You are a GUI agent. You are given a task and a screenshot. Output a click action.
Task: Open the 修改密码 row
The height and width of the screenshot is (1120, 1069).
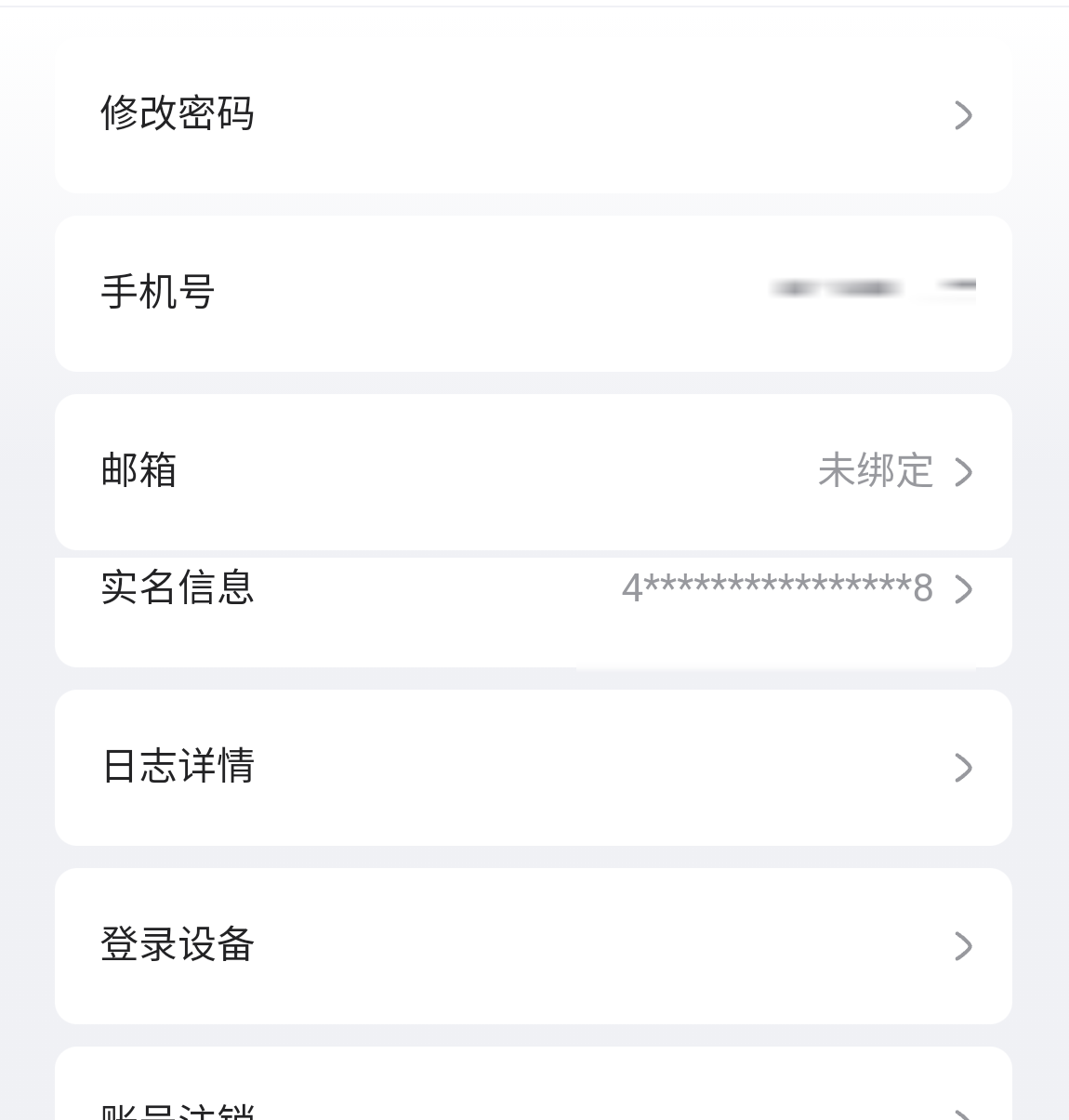pyautogui.click(x=533, y=114)
